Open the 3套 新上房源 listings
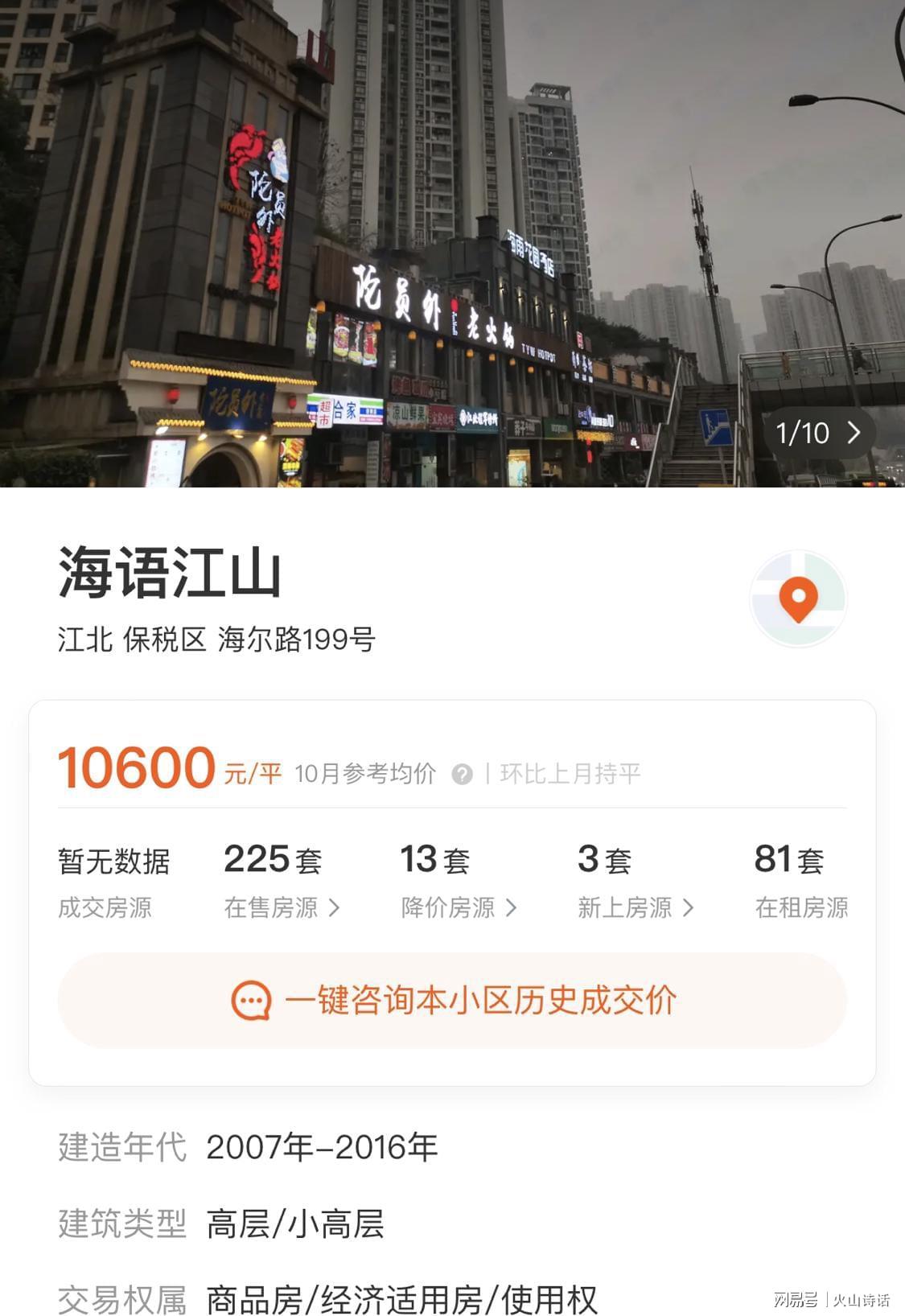 coord(635,881)
